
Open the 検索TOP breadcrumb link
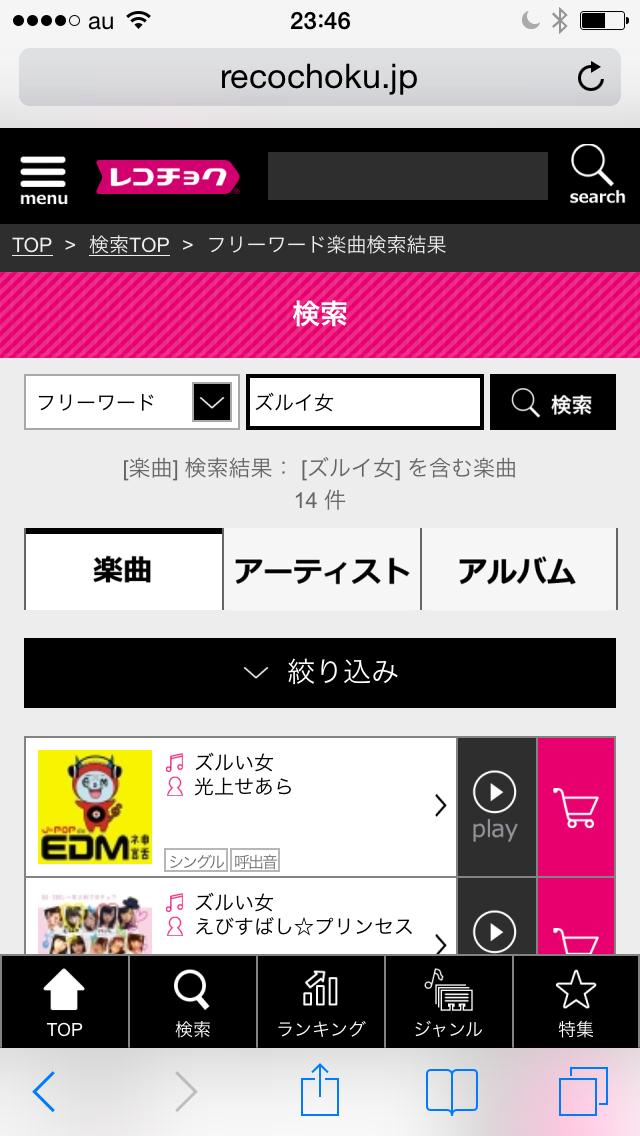[x=129, y=245]
